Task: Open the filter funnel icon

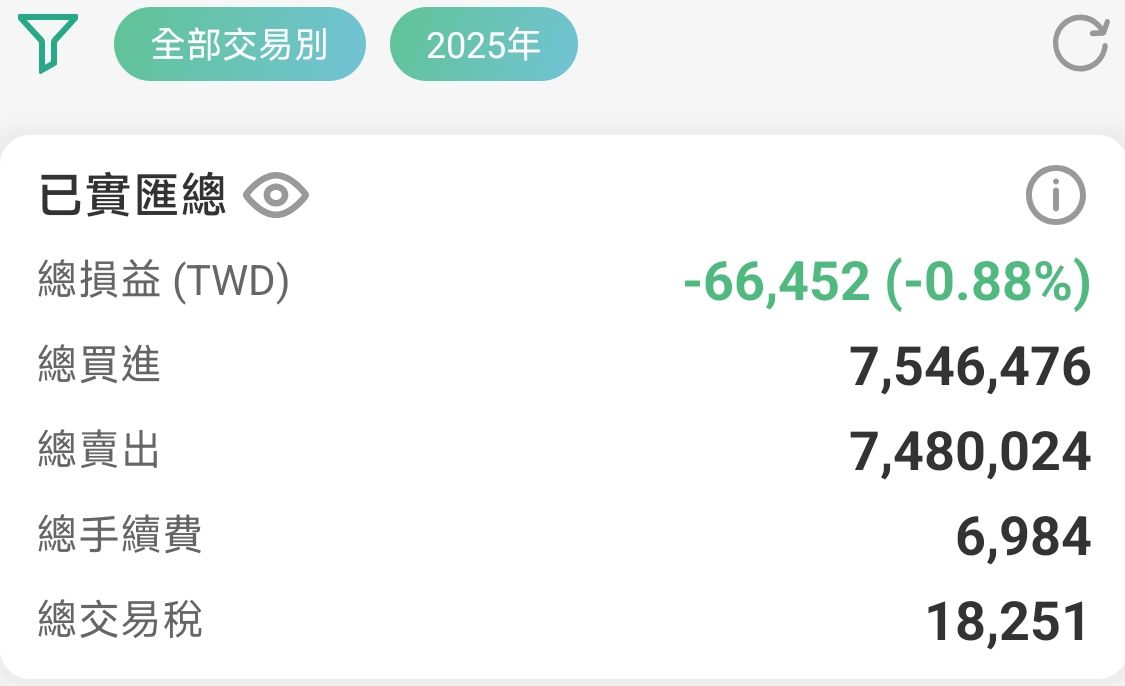Action: tap(47, 44)
